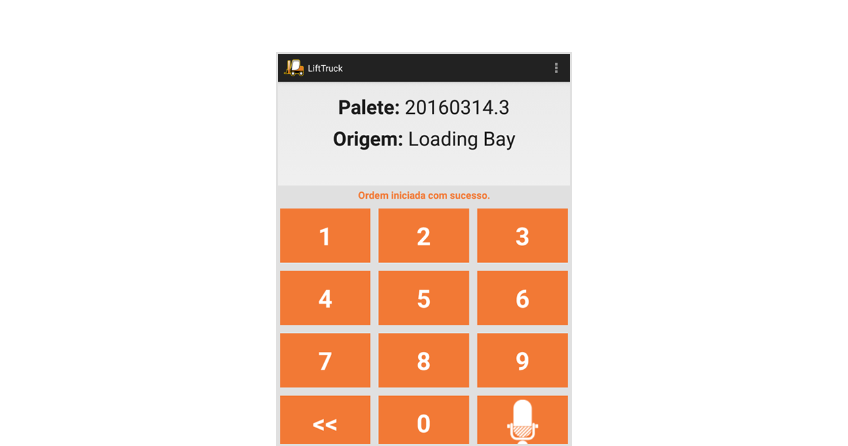This screenshot has width=848, height=446.
Task: Open the overflow menu in LiftTruck bar
Action: (x=556, y=68)
